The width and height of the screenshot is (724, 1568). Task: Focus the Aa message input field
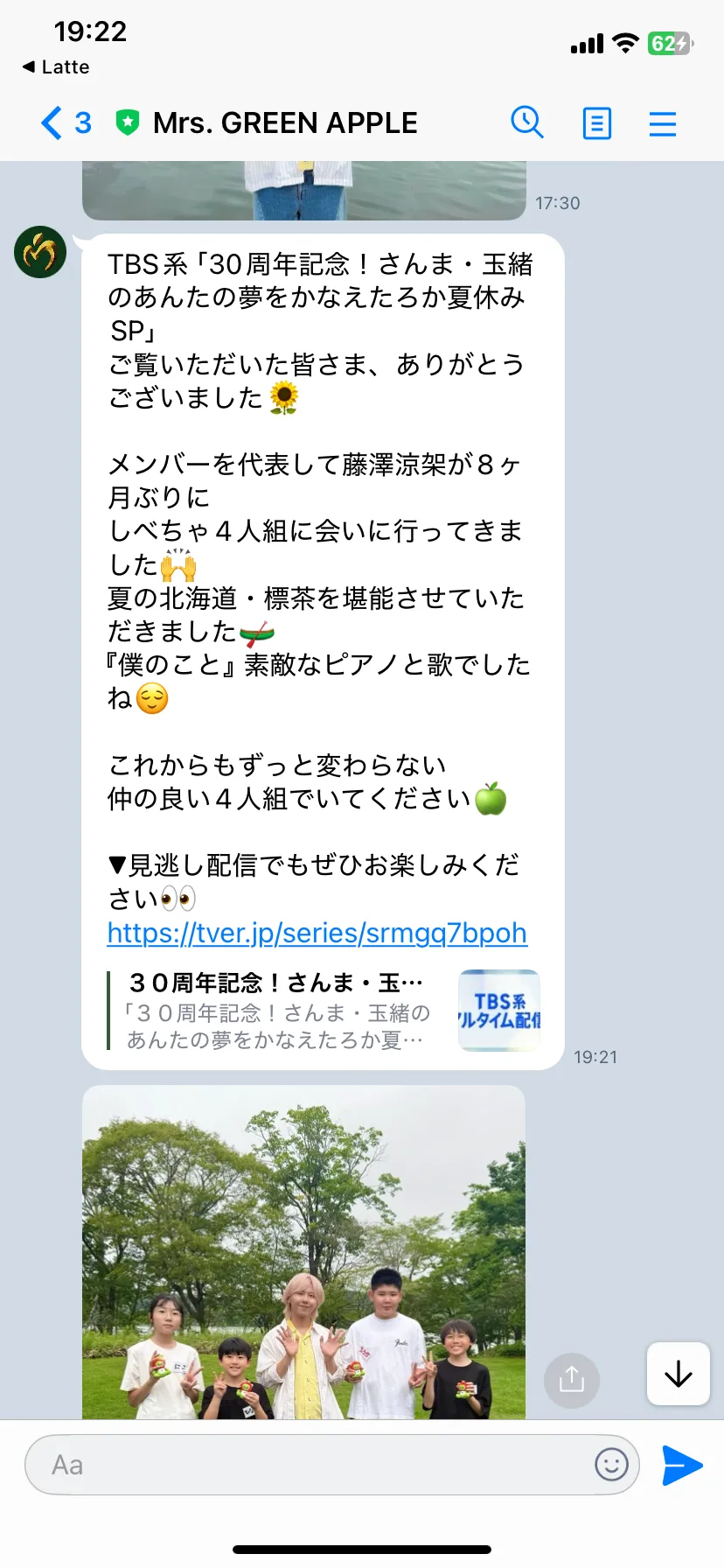(x=306, y=1465)
